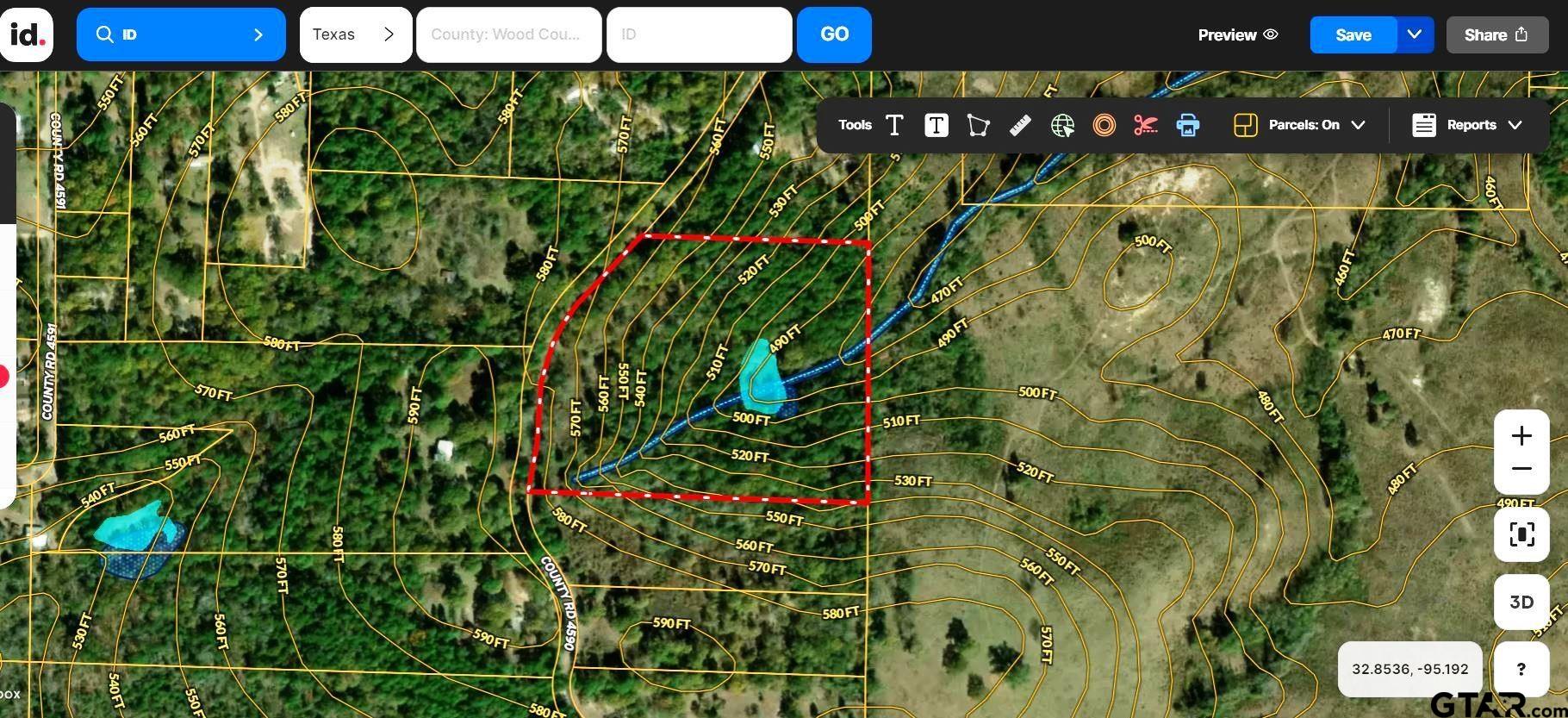Activate the scissors cut tool

point(1146,125)
